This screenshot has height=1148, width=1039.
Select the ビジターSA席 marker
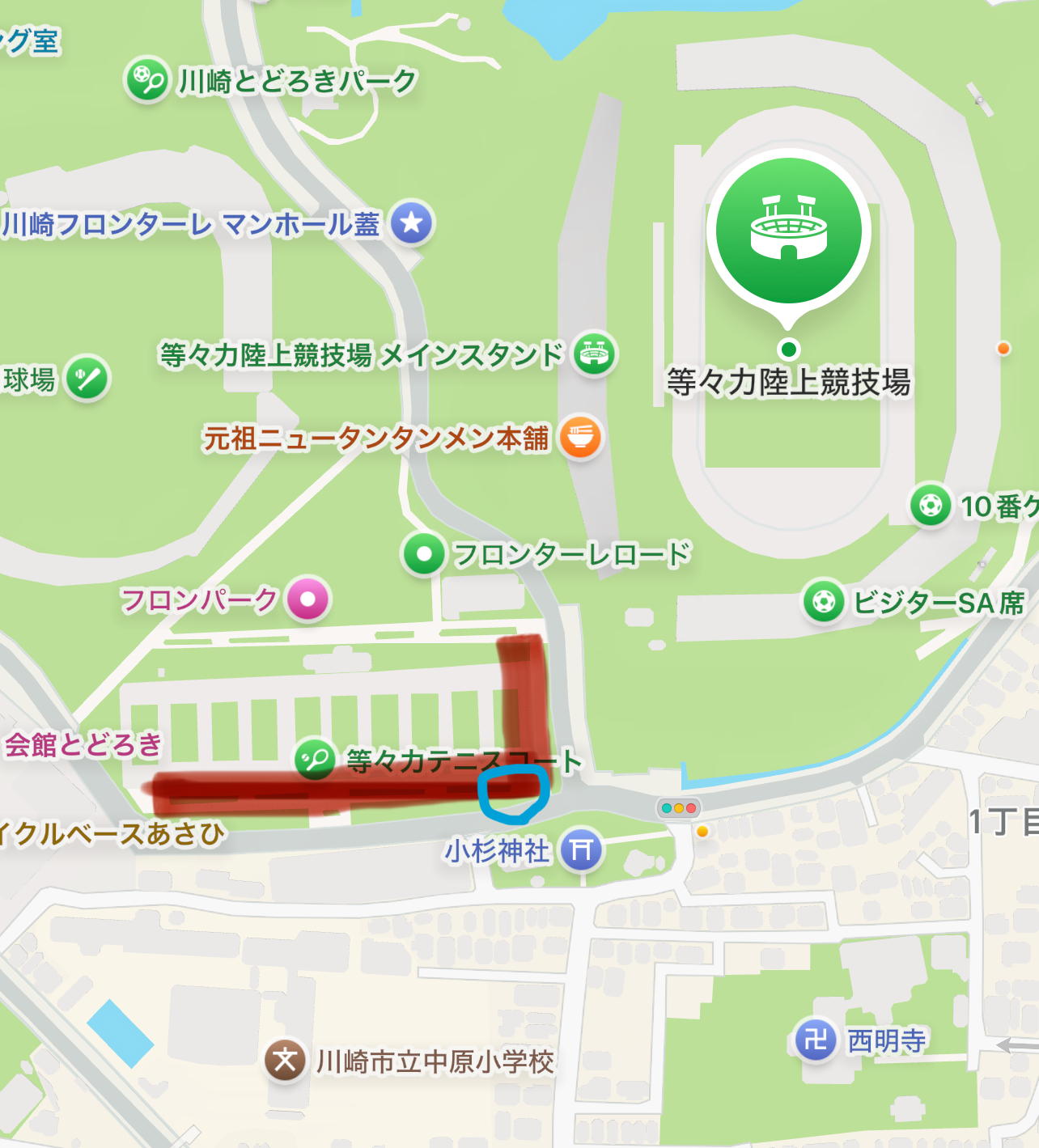[824, 602]
